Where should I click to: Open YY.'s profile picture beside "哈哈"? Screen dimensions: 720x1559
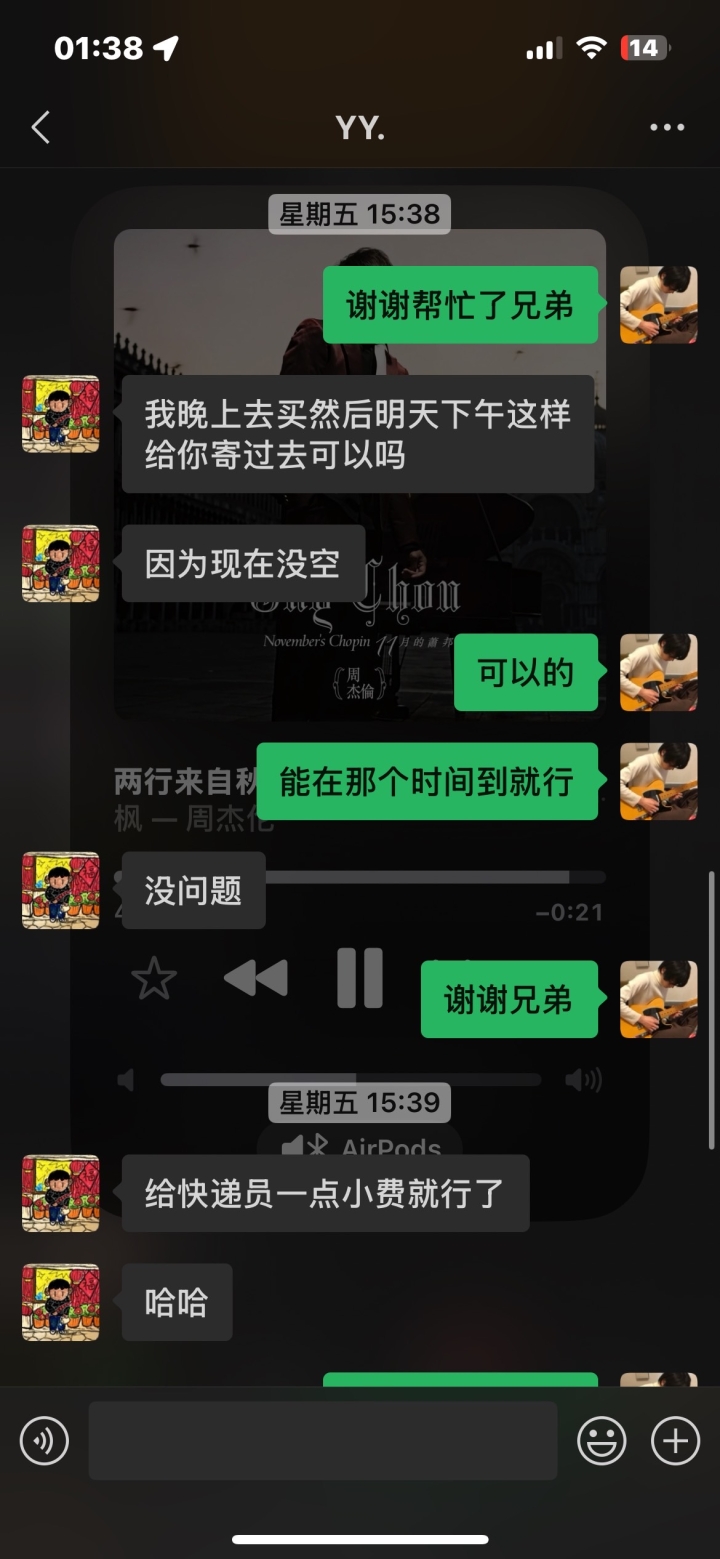[x=61, y=1302]
